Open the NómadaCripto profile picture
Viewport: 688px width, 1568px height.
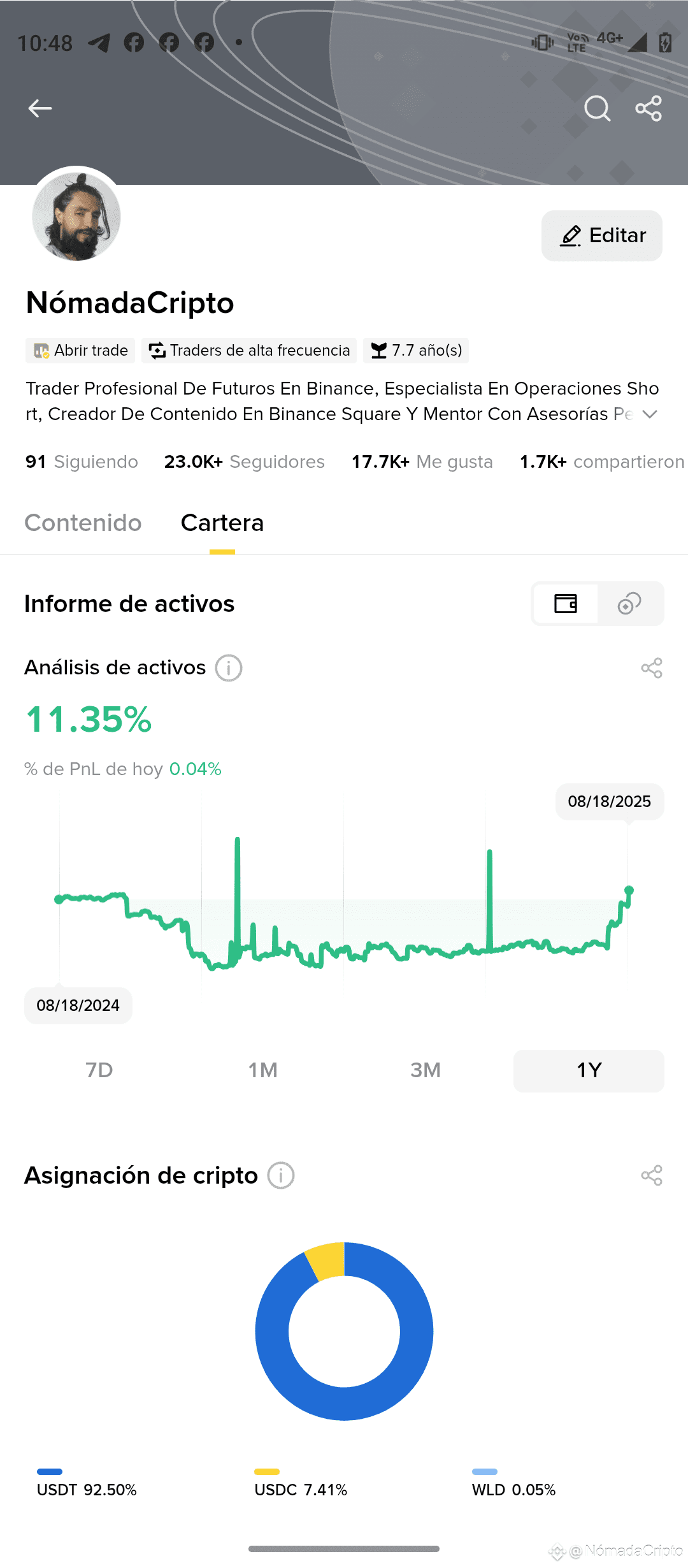[76, 217]
